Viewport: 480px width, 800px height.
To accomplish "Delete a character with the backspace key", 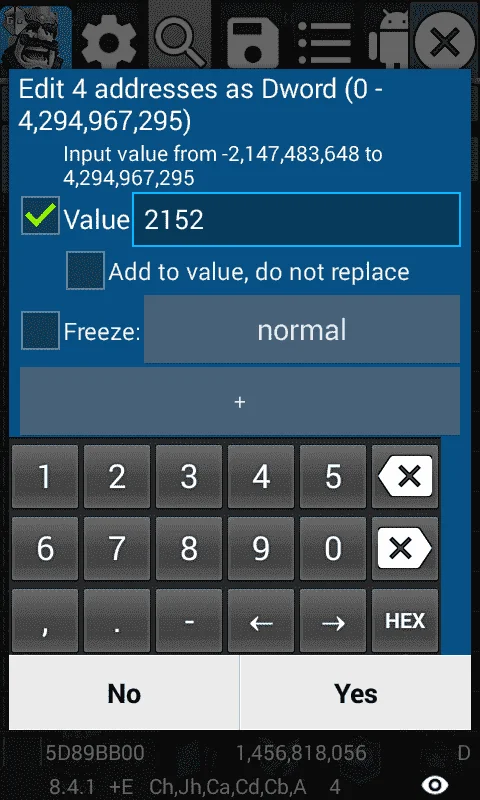I will (x=405, y=477).
